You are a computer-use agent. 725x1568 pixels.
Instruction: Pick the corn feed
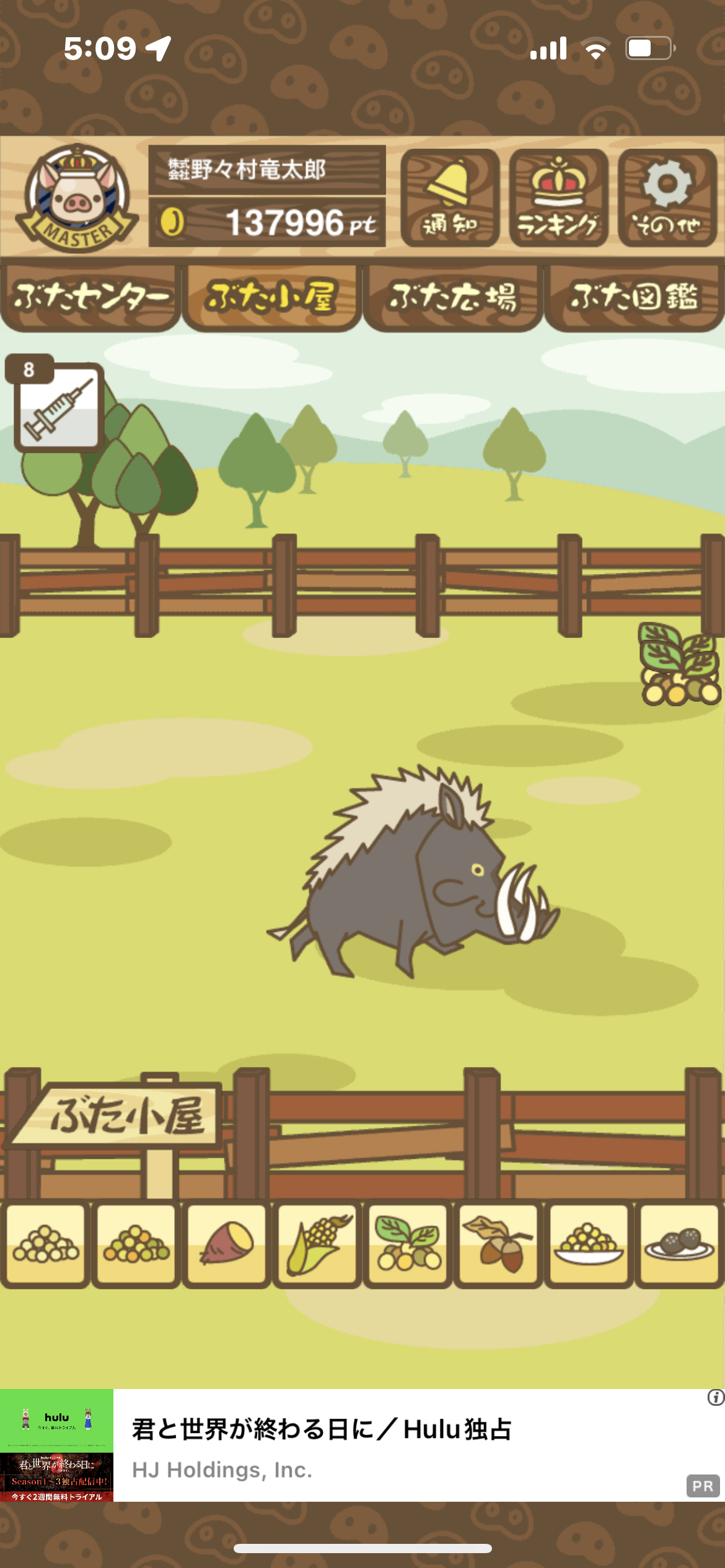(x=317, y=1244)
